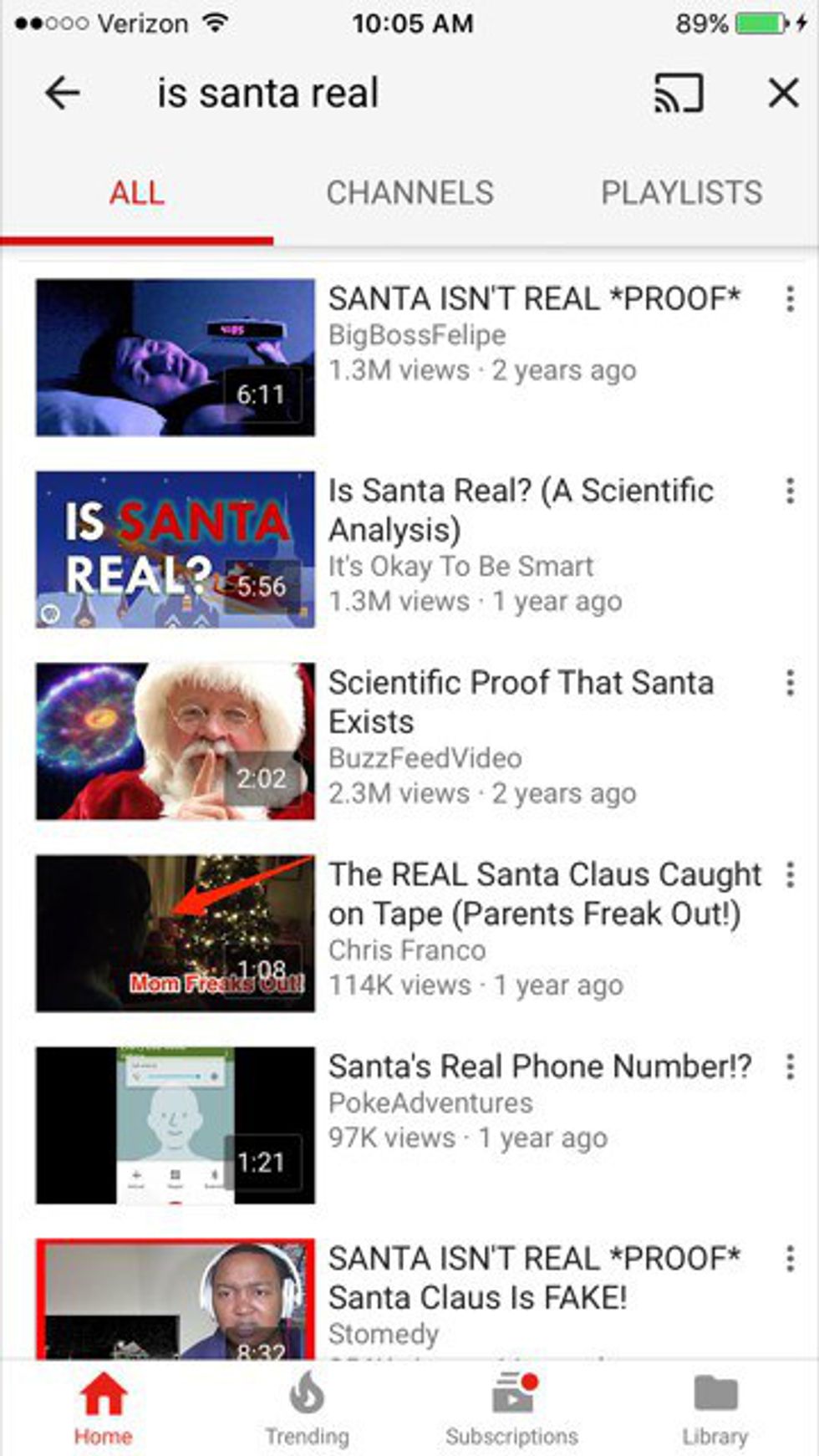Open options for the PokeAdventures video

(790, 1067)
